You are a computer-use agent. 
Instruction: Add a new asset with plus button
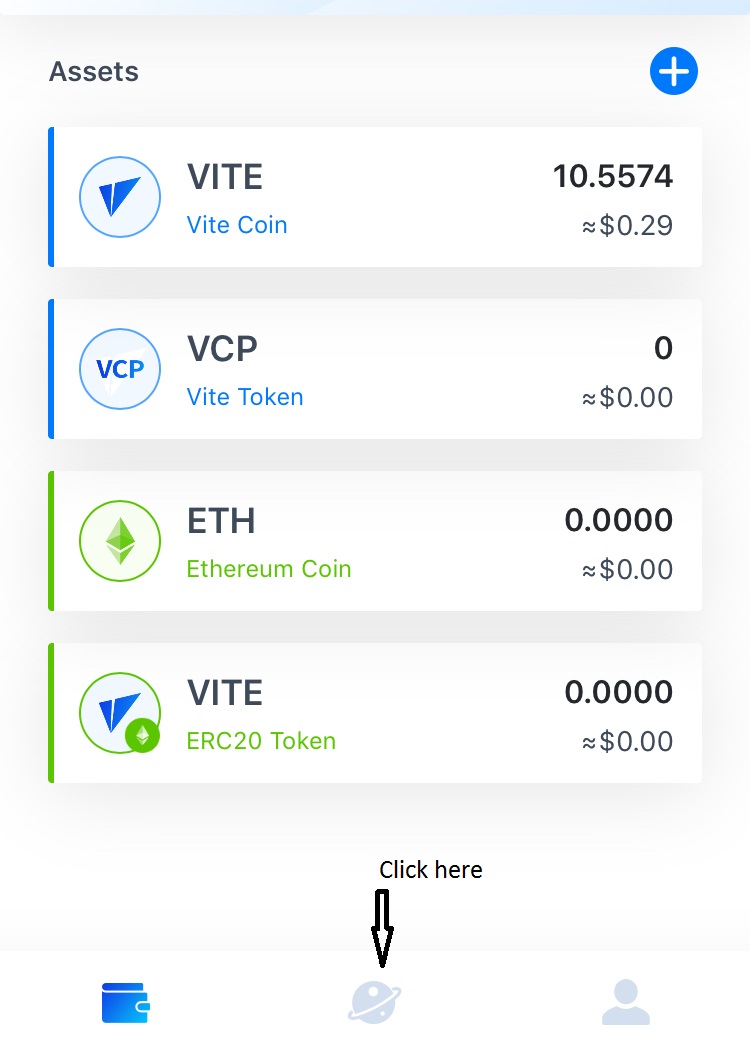click(x=674, y=72)
